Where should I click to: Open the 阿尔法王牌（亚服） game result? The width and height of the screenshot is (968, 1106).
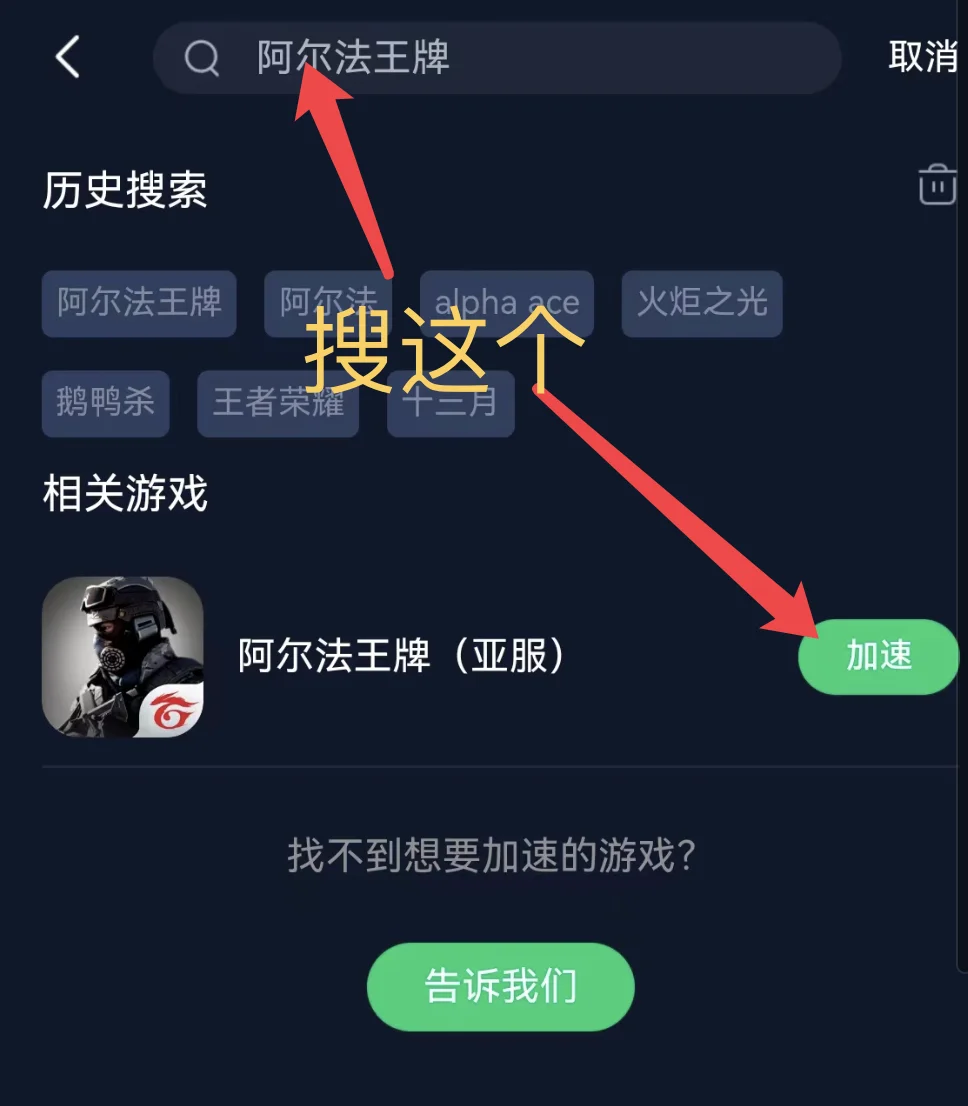coord(400,657)
